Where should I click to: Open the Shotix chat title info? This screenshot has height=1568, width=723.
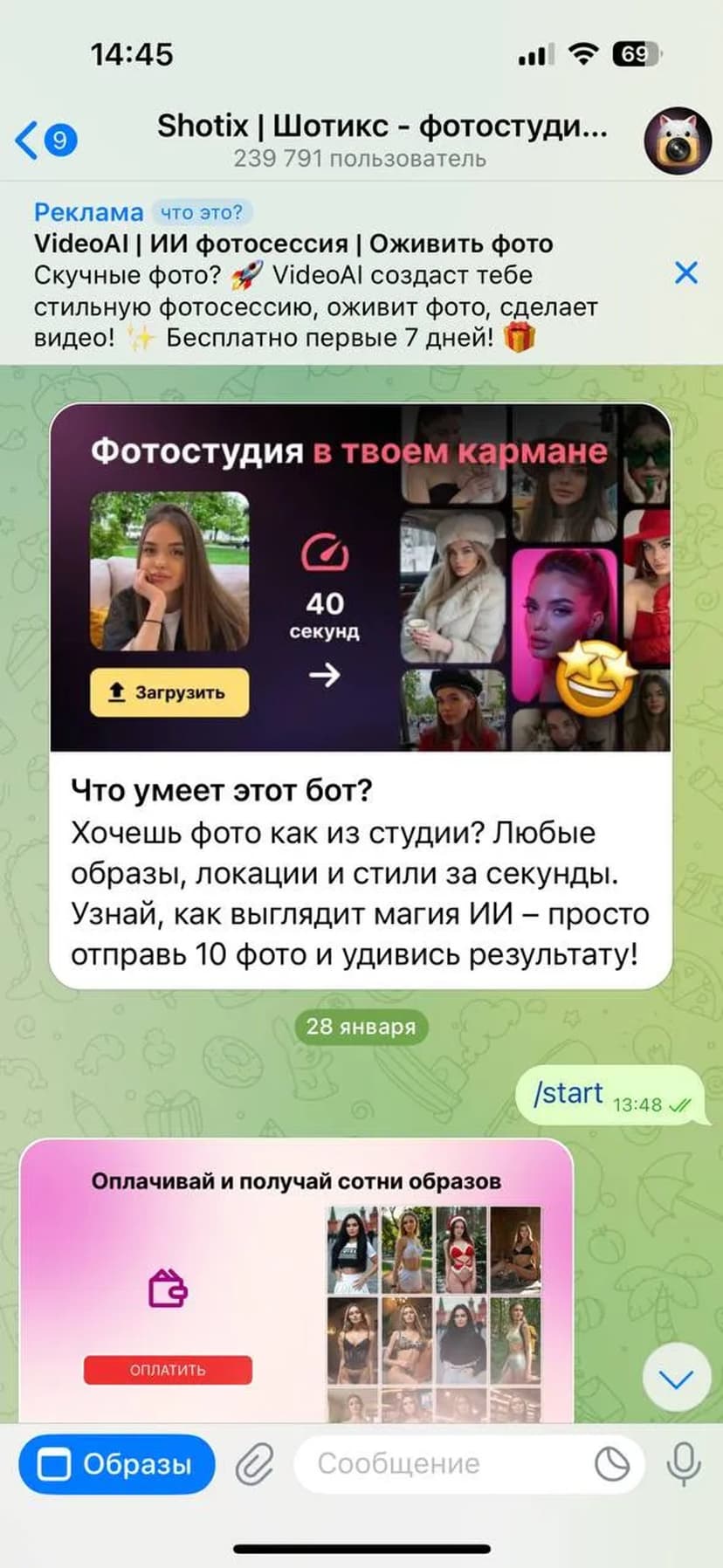click(x=382, y=139)
